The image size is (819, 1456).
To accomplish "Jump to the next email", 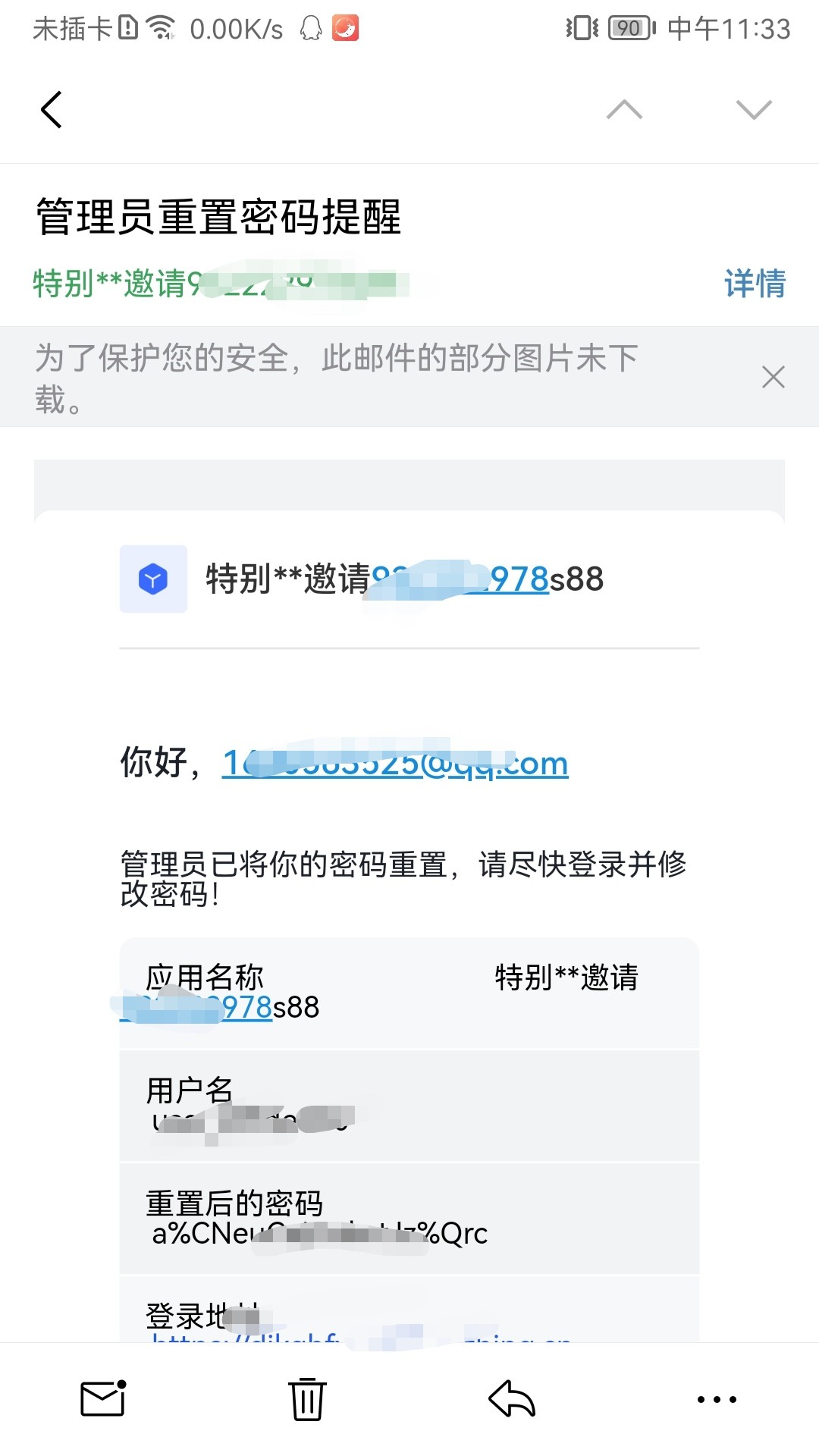I will point(754,110).
